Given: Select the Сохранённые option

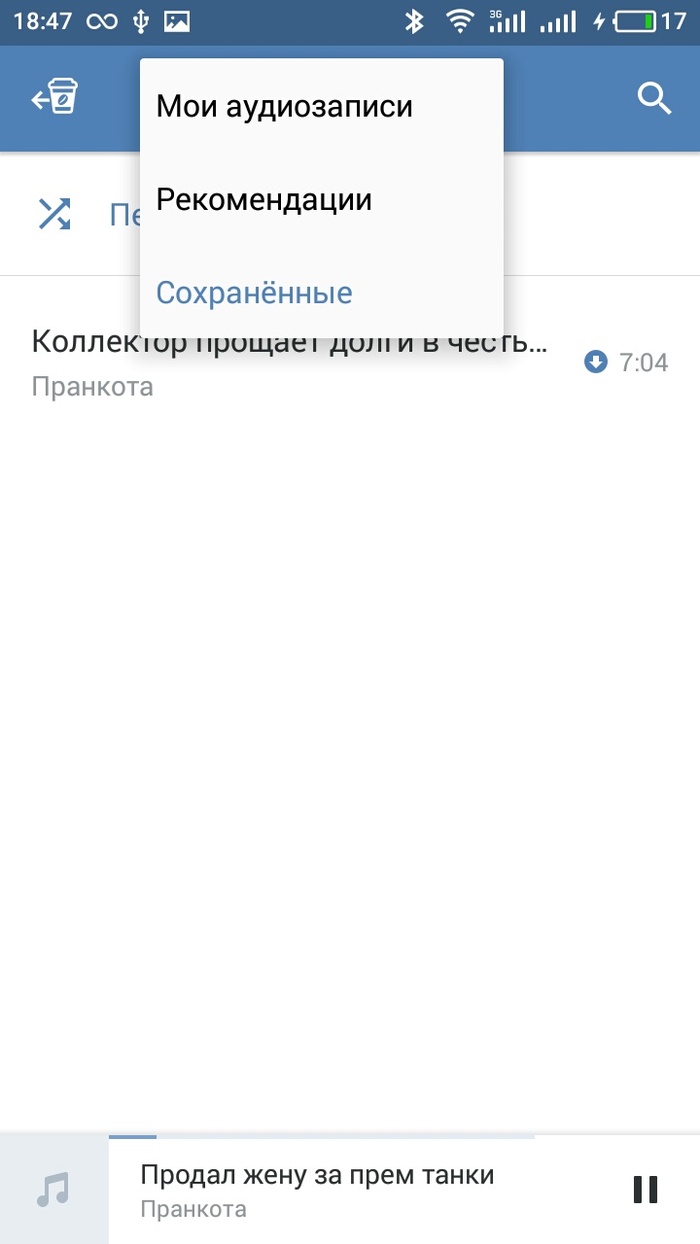Looking at the screenshot, I should (255, 293).
